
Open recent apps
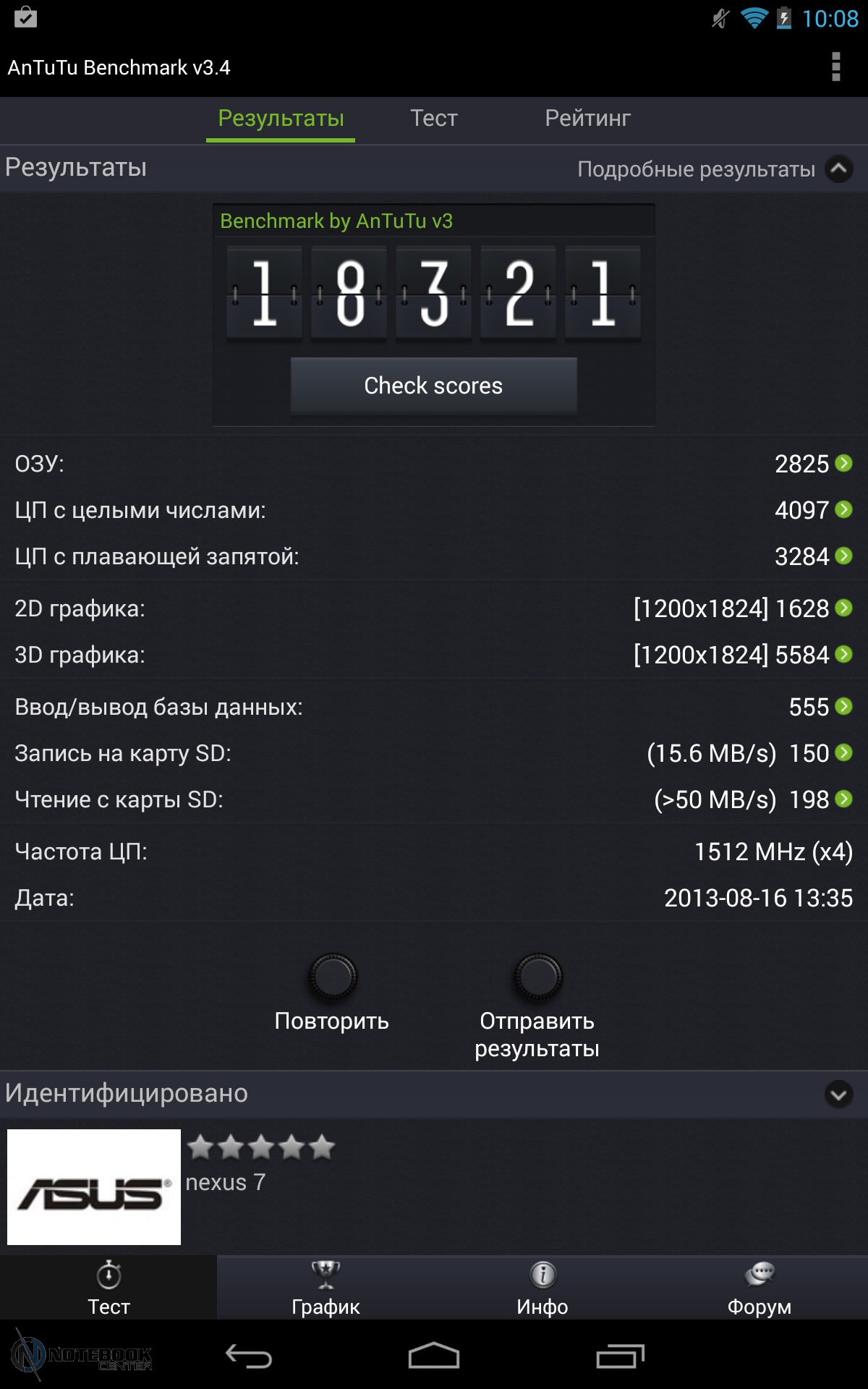[x=620, y=1356]
